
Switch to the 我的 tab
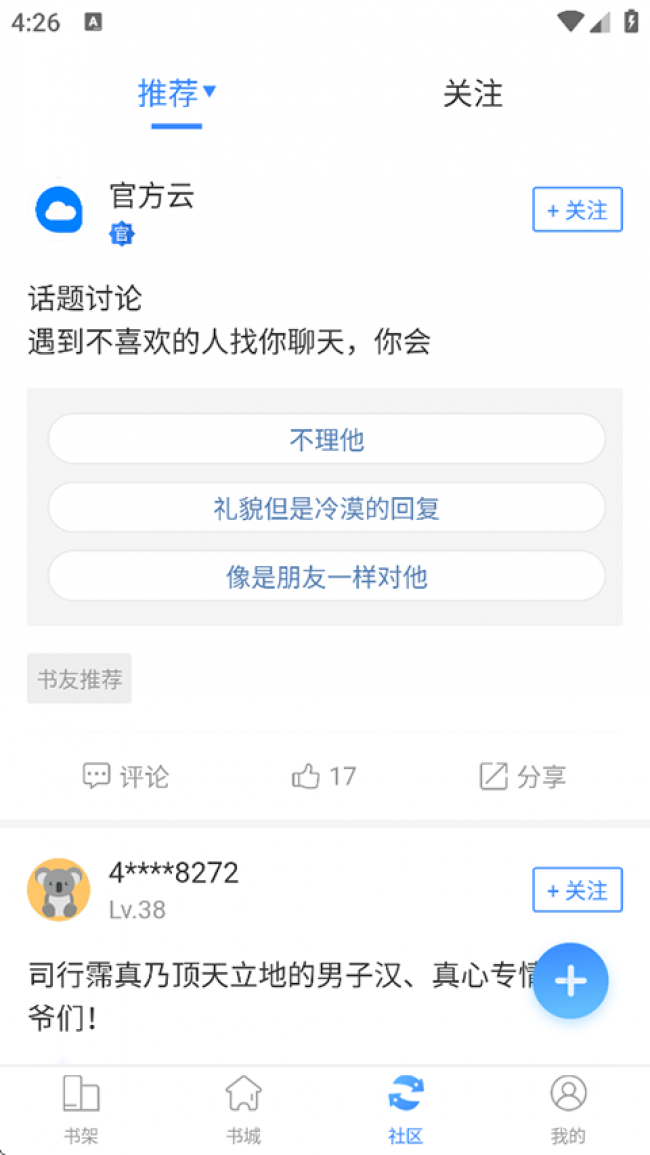tap(568, 1108)
